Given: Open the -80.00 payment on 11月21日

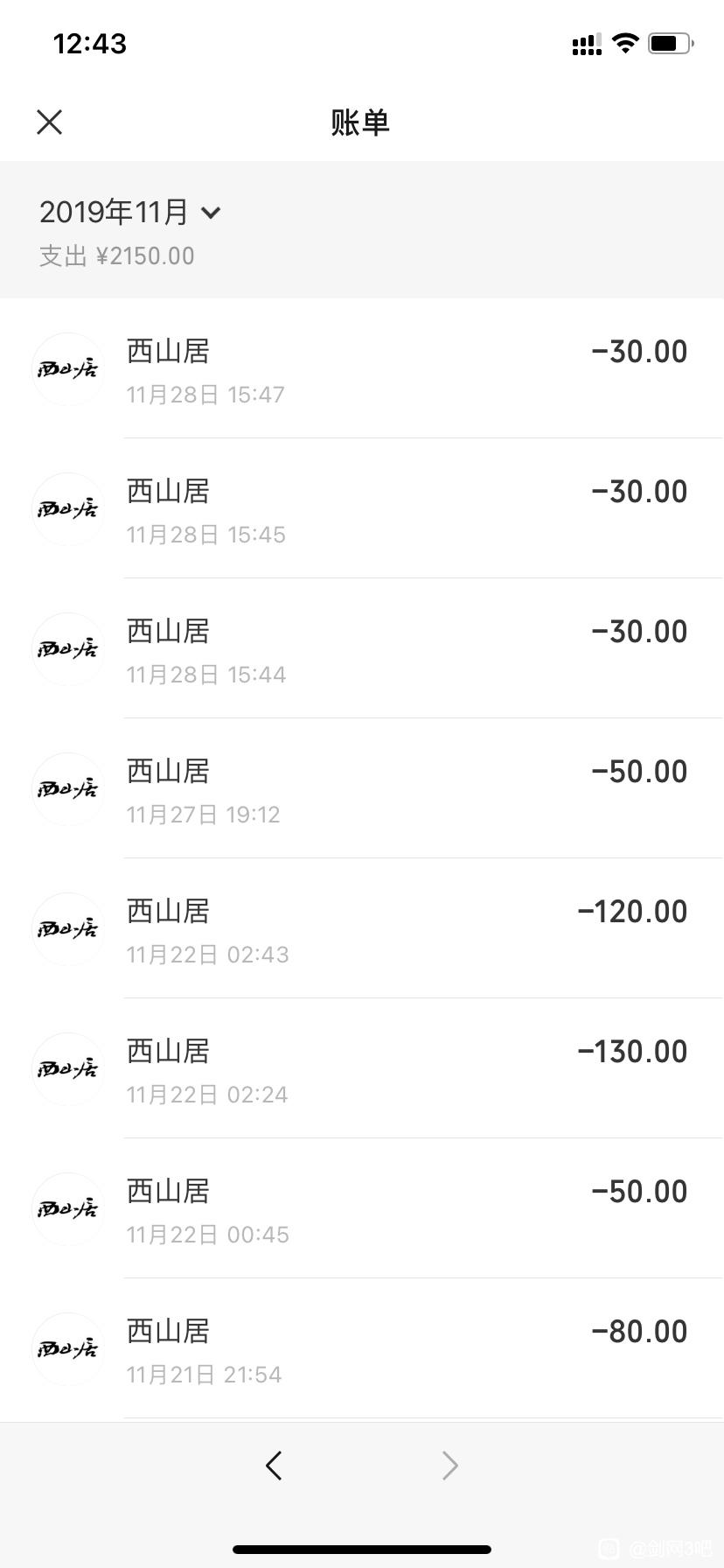Looking at the screenshot, I should pyautogui.click(x=362, y=1348).
